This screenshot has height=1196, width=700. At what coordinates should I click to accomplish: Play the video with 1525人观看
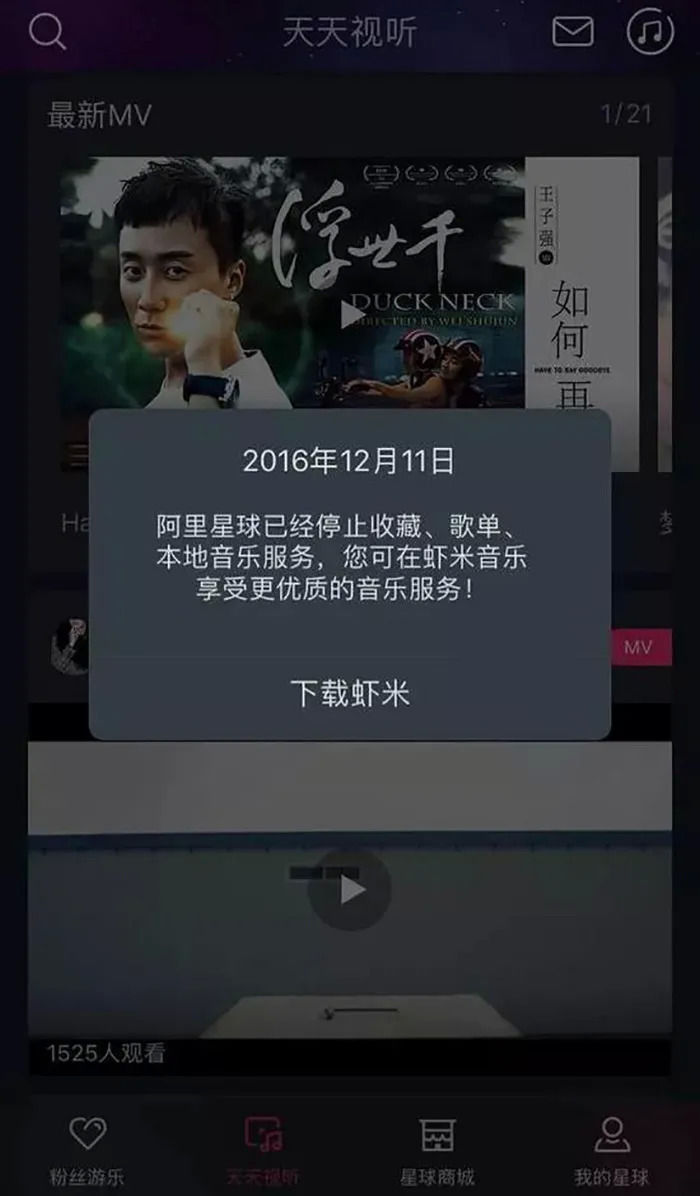350,889
